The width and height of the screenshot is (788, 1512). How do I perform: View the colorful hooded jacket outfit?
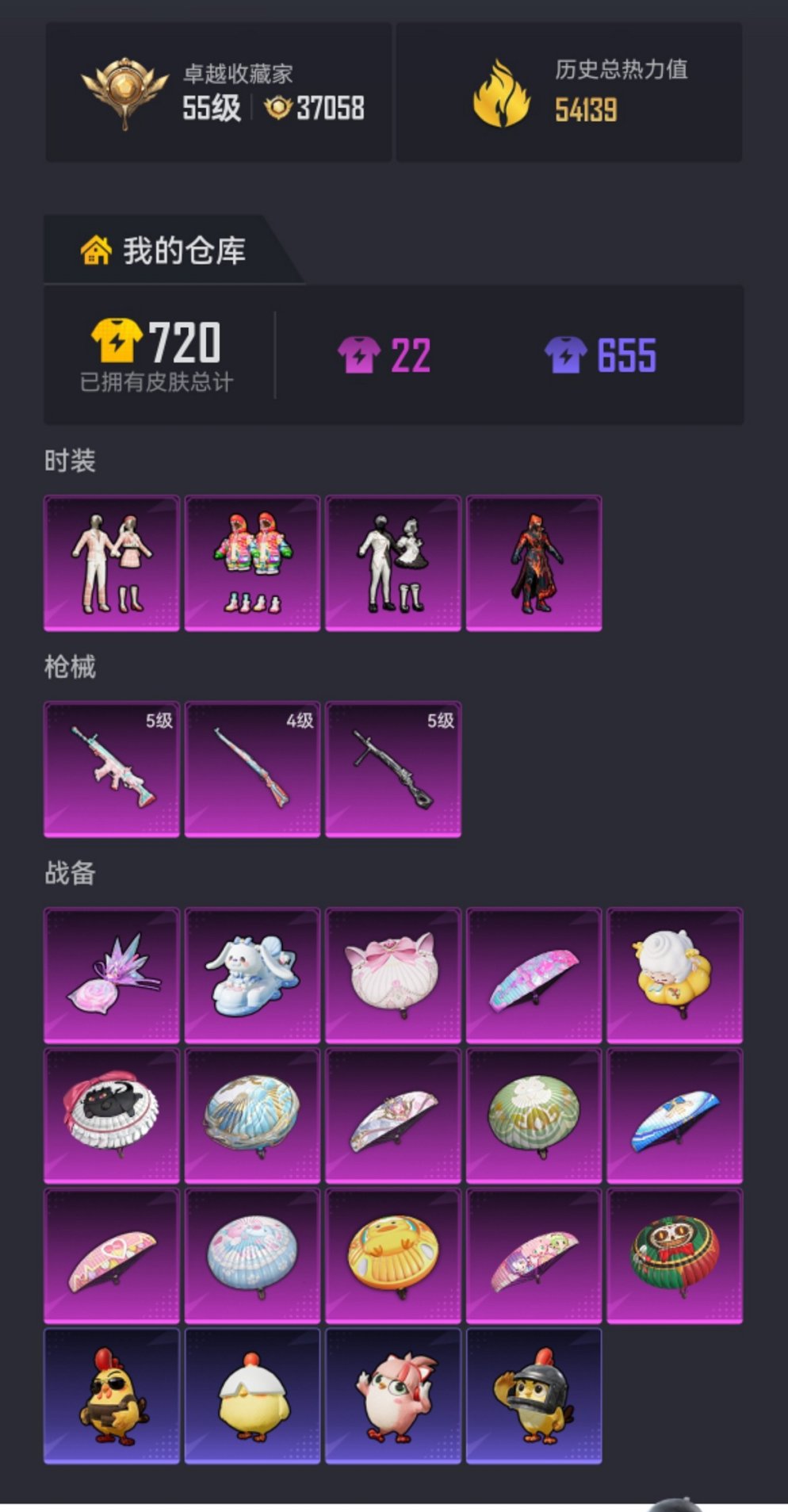coord(252,563)
